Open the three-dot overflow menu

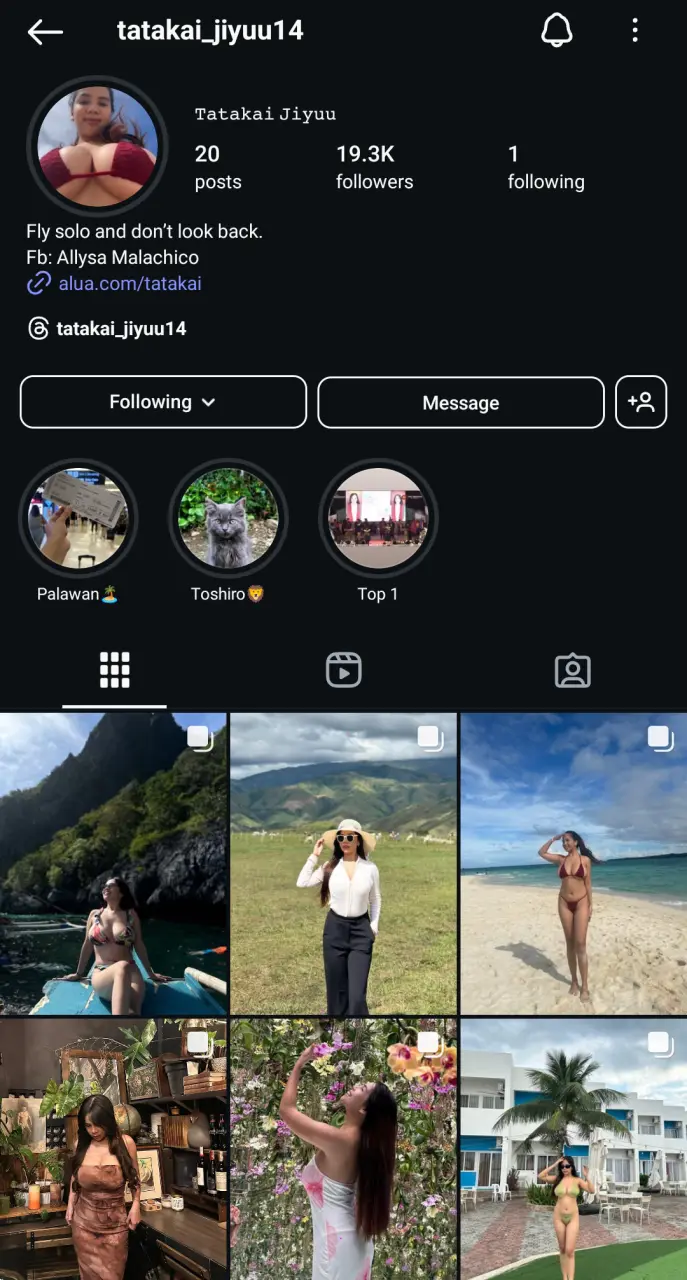click(635, 31)
